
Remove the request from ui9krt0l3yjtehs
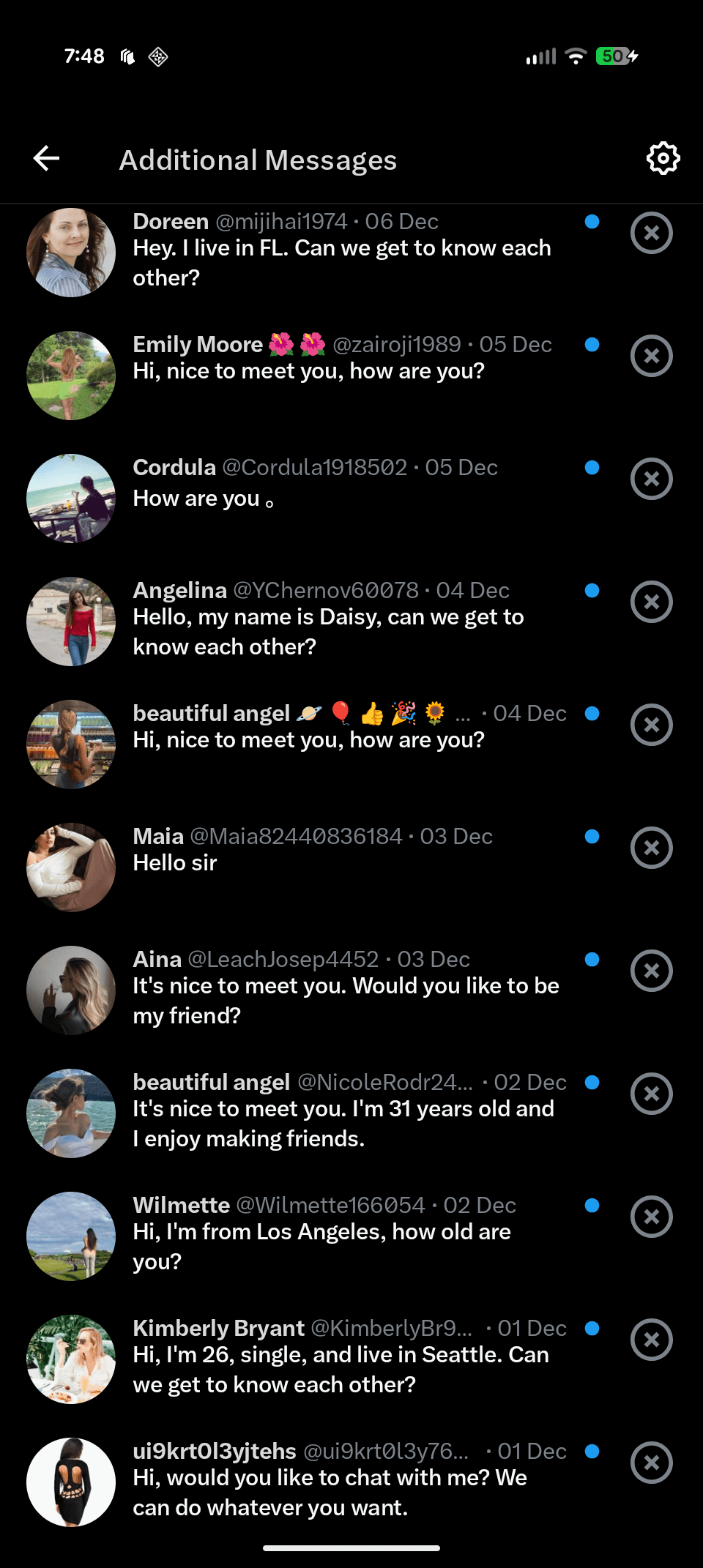[651, 1463]
